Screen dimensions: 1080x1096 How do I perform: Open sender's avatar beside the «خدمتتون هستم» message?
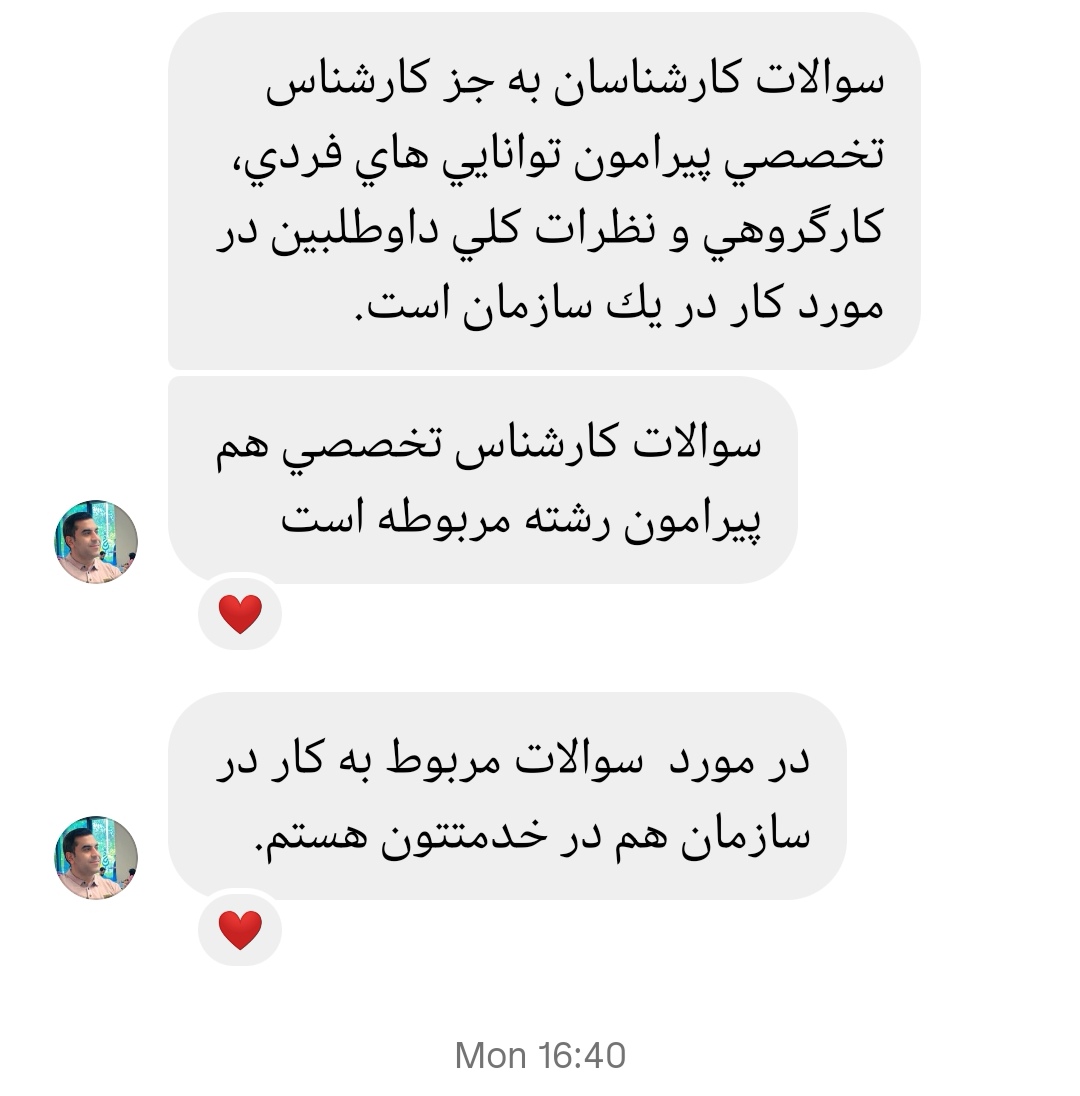pos(95,857)
